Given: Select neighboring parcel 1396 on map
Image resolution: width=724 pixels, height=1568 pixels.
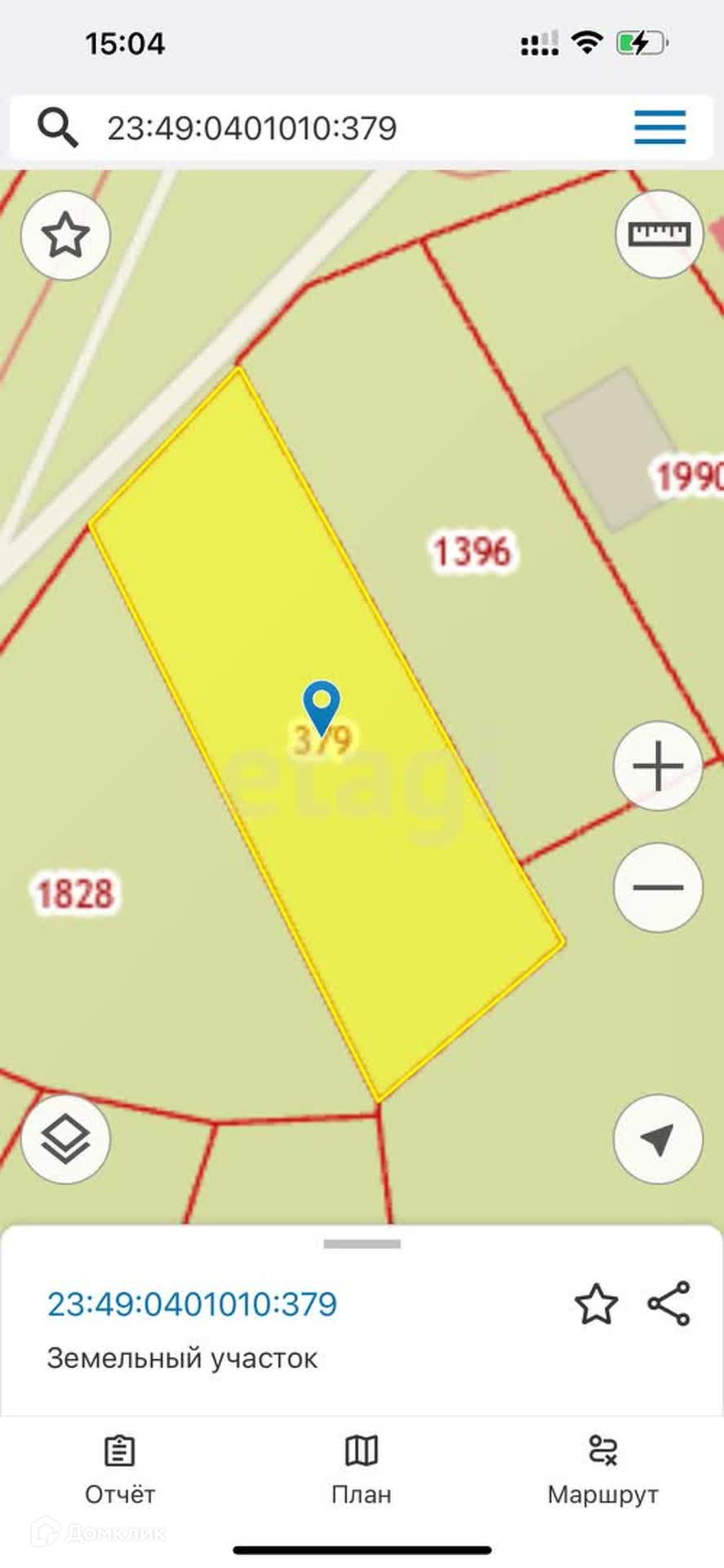Looking at the screenshot, I should (x=472, y=551).
